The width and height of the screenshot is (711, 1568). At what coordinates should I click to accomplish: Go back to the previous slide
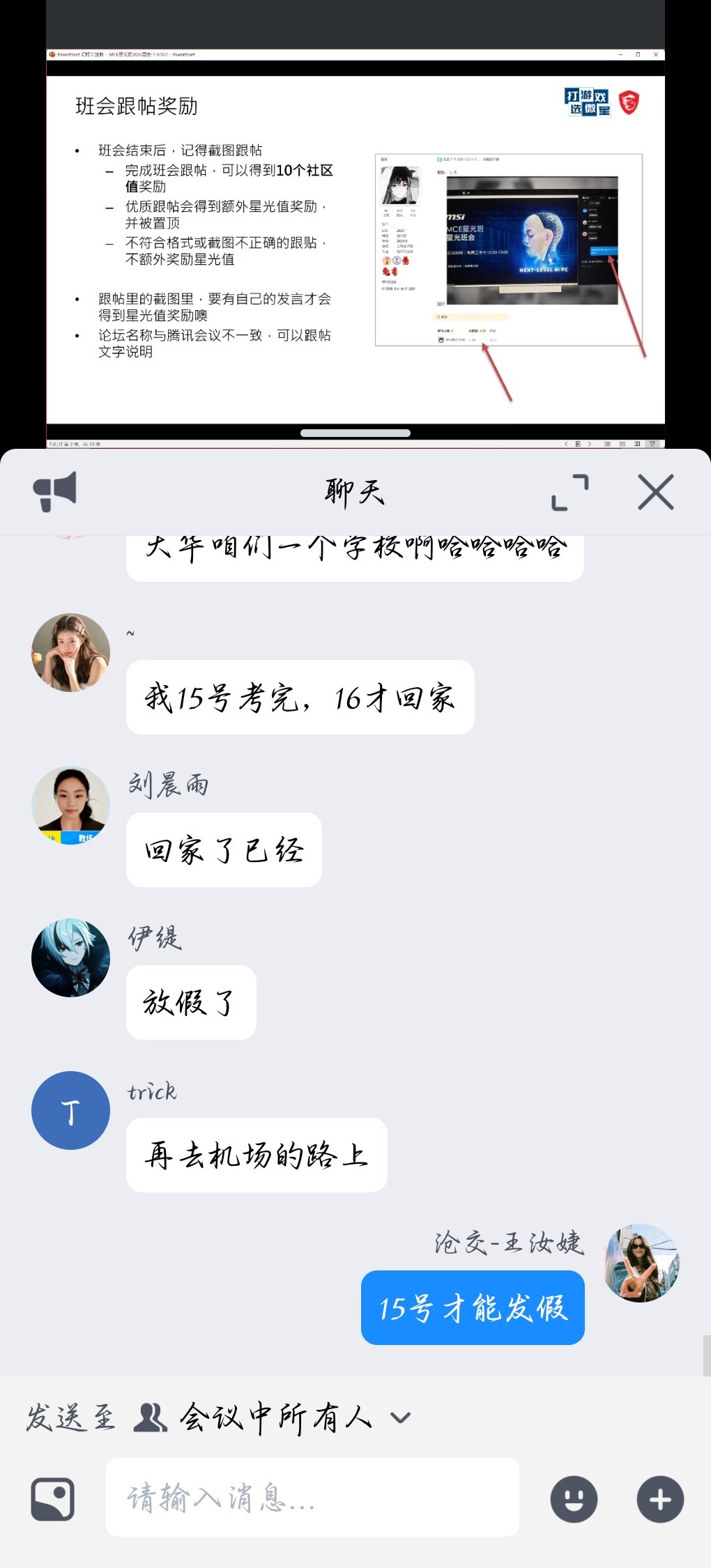pyautogui.click(x=566, y=443)
